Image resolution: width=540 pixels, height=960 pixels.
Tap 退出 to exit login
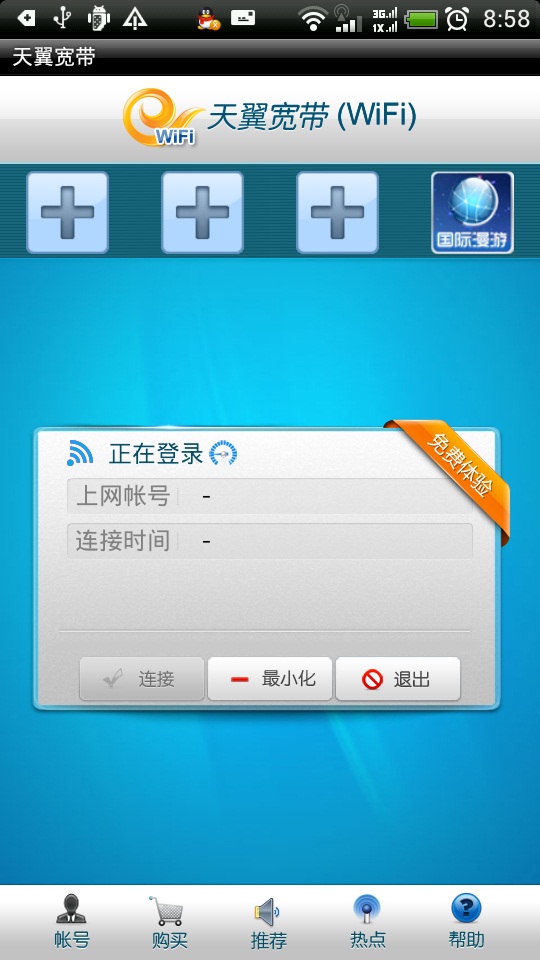point(398,678)
